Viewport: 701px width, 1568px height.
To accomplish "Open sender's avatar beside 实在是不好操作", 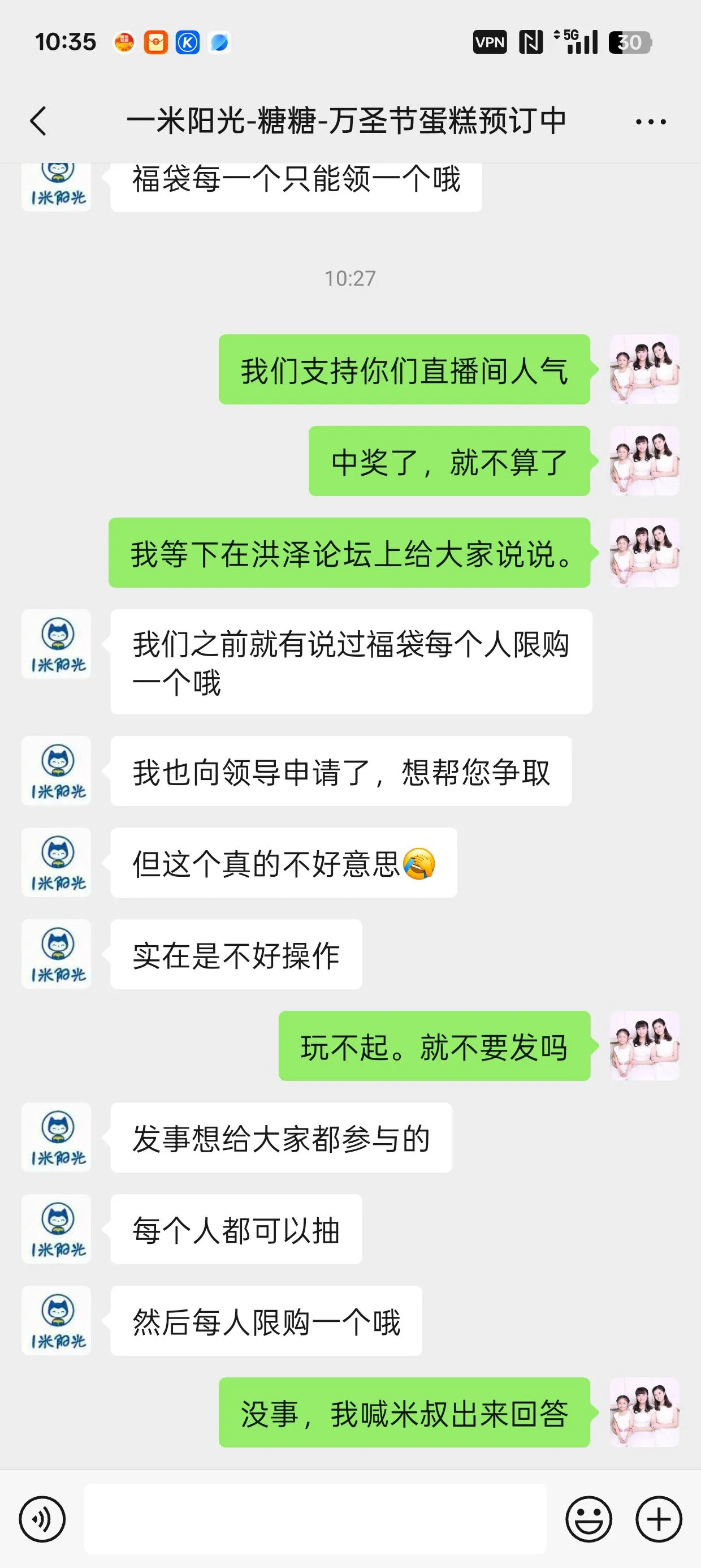I will [57, 954].
